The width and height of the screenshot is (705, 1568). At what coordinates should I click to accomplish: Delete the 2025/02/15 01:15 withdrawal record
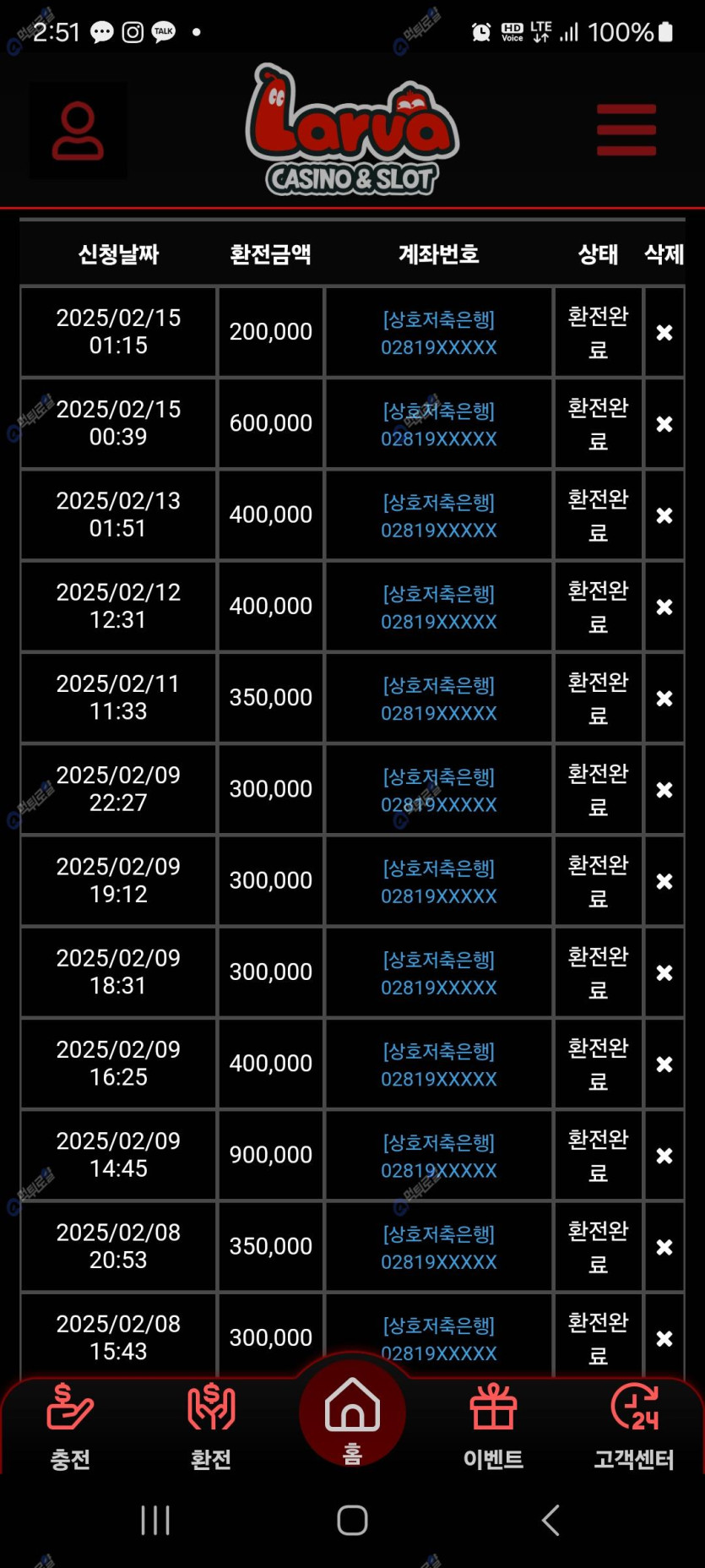664,333
